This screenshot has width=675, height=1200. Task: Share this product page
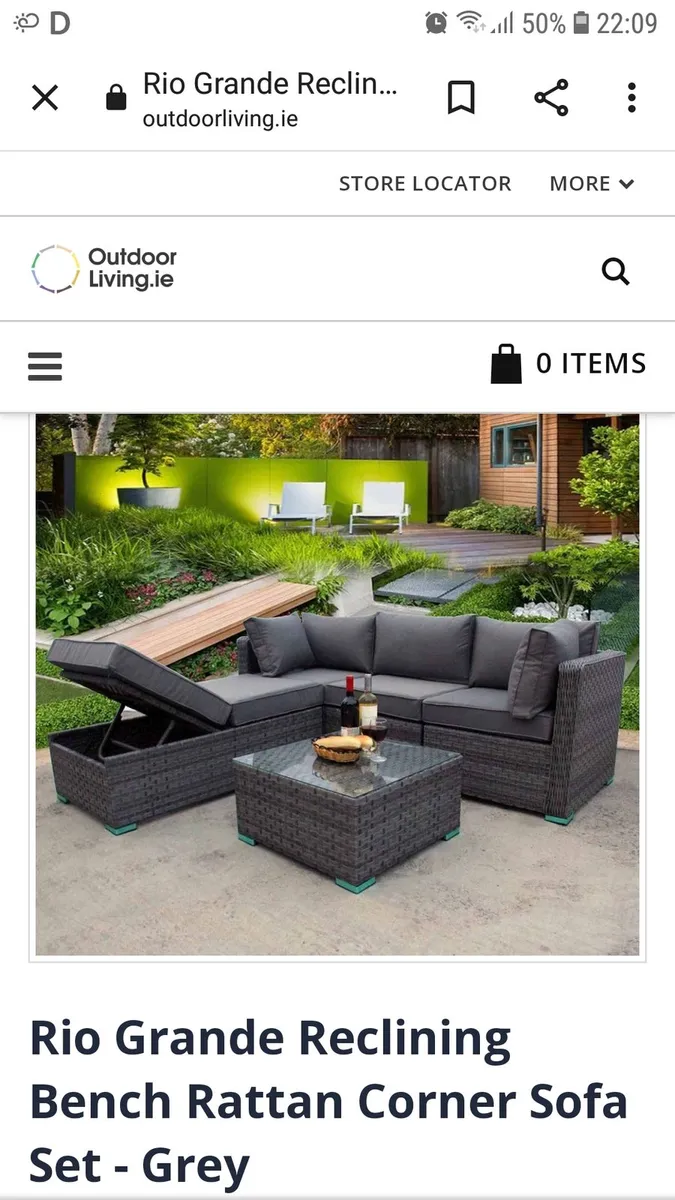pyautogui.click(x=551, y=98)
